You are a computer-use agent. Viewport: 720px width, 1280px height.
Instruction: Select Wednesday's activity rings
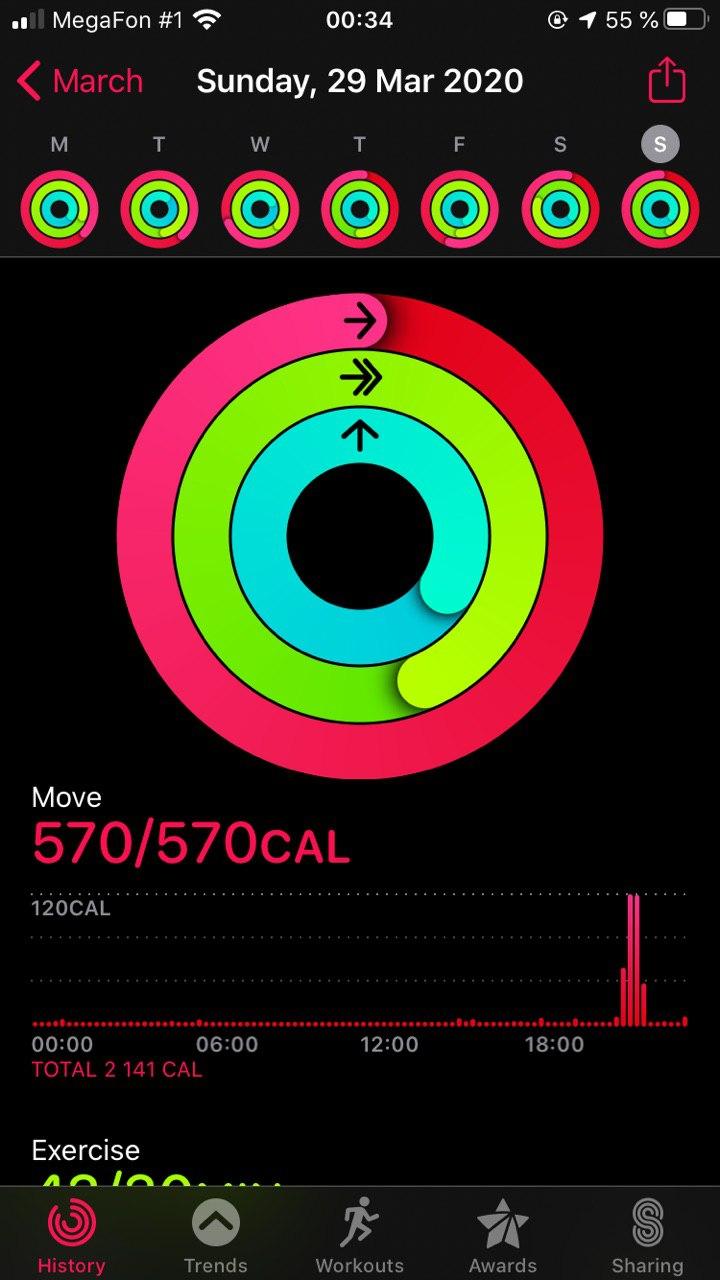(x=260, y=210)
